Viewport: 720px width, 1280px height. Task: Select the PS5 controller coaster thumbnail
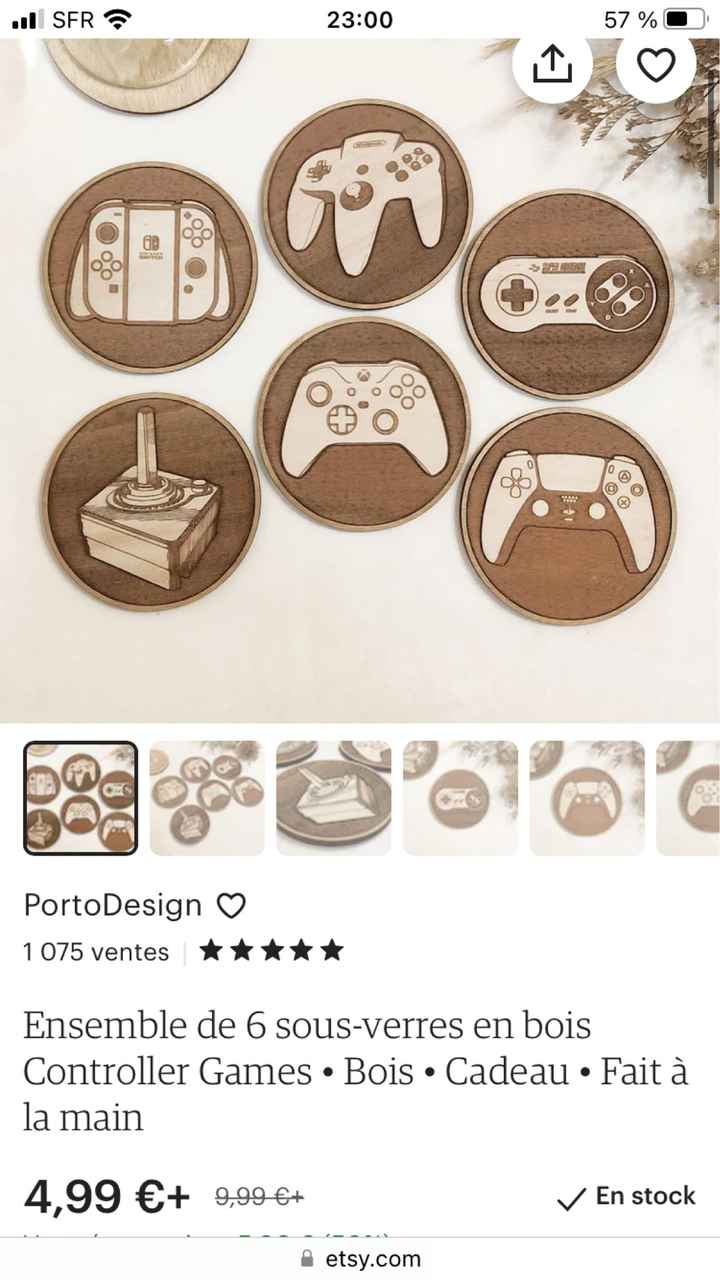tap(588, 797)
